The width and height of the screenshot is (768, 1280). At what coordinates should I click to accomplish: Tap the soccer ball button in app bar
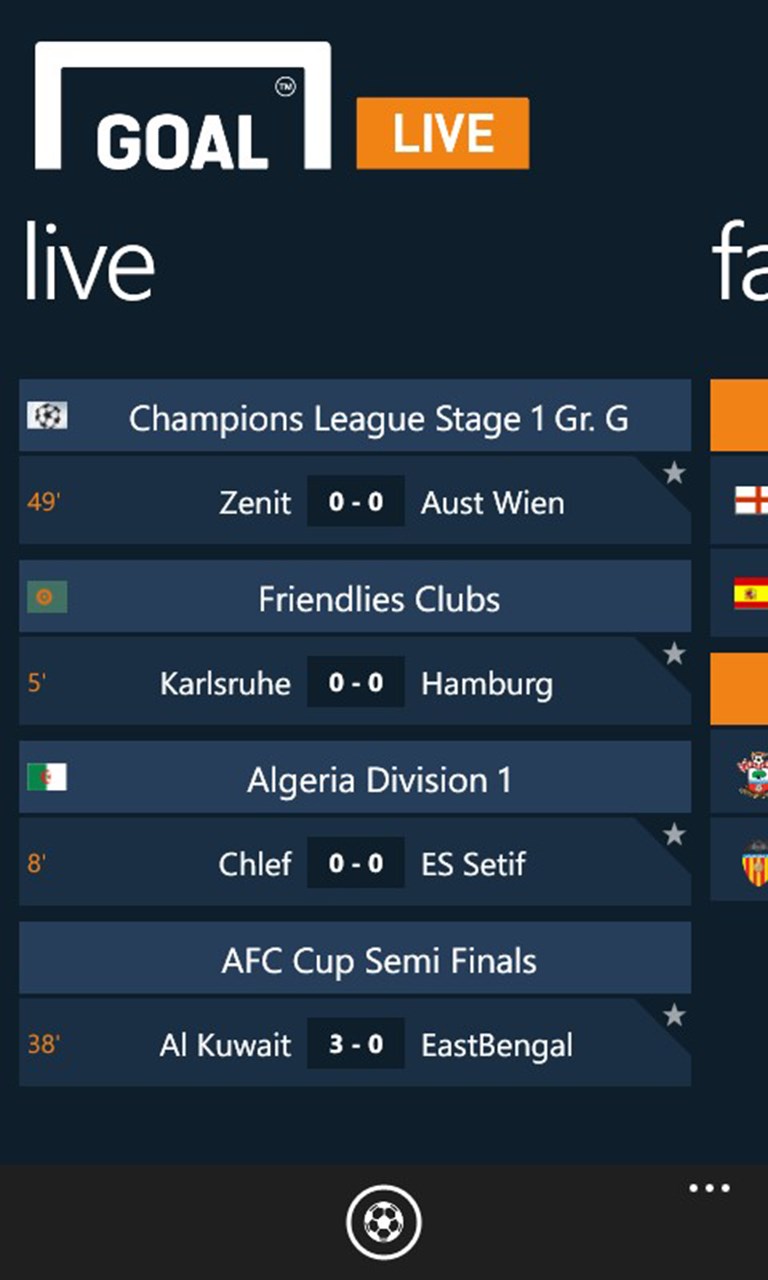click(x=384, y=1221)
